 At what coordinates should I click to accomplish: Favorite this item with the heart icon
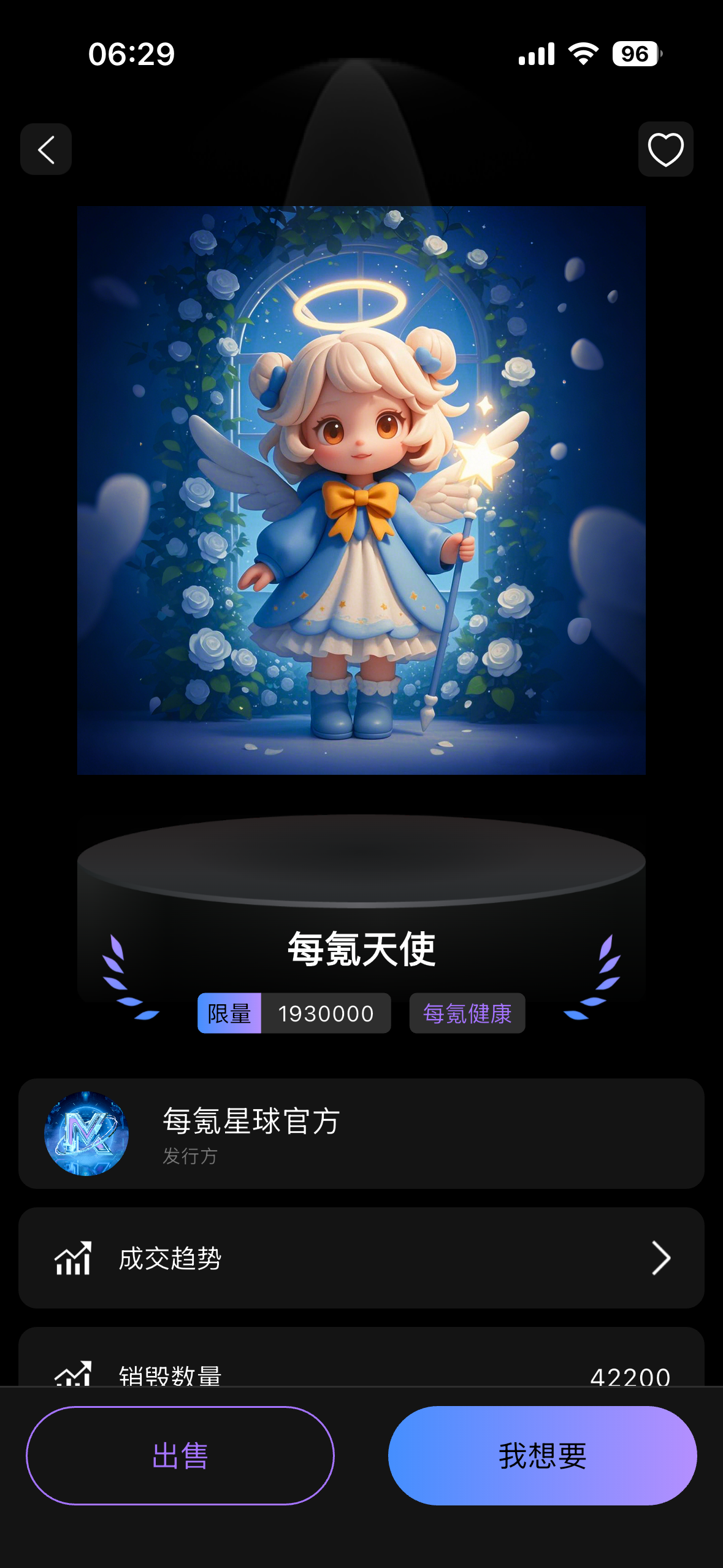point(665,149)
